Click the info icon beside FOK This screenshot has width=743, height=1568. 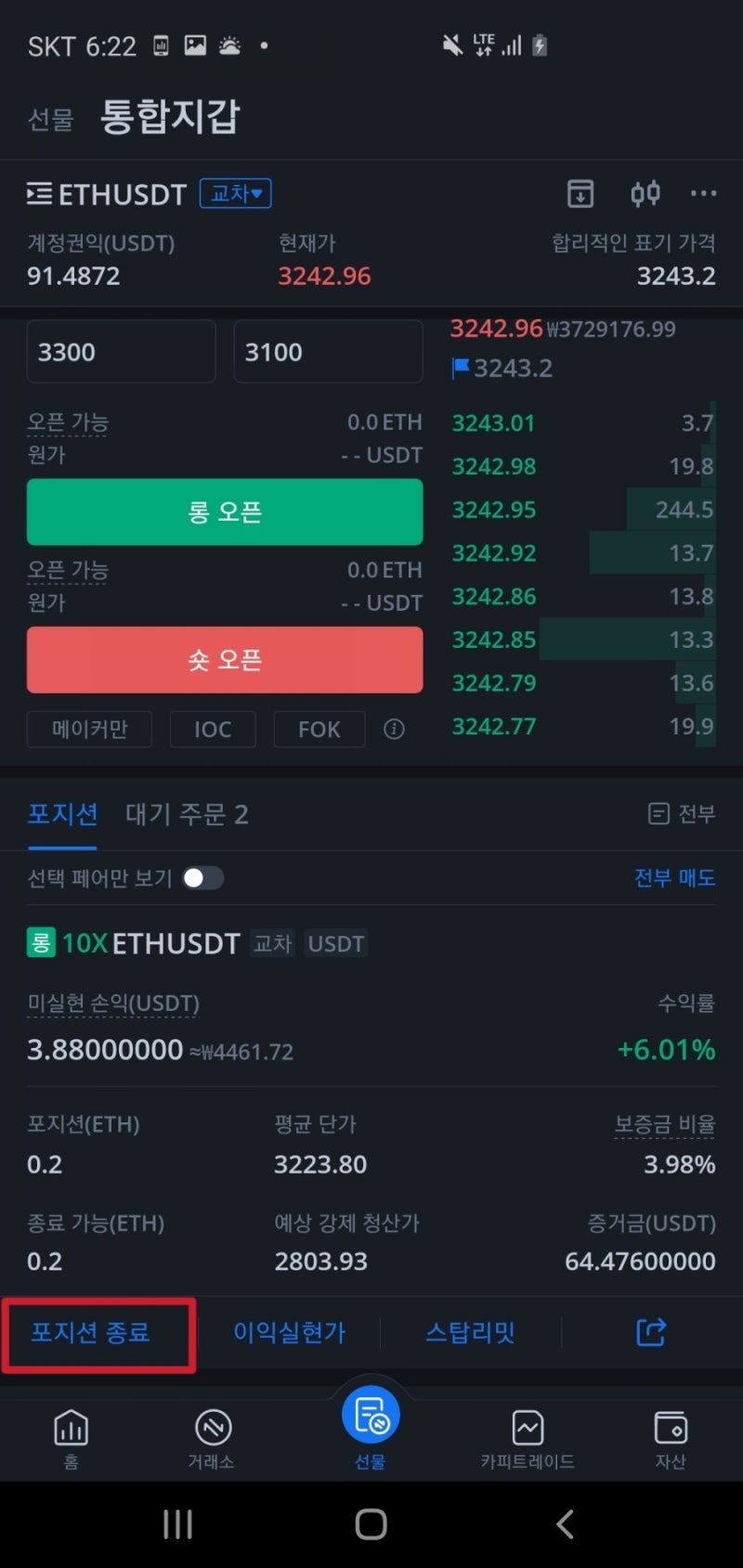tap(394, 730)
